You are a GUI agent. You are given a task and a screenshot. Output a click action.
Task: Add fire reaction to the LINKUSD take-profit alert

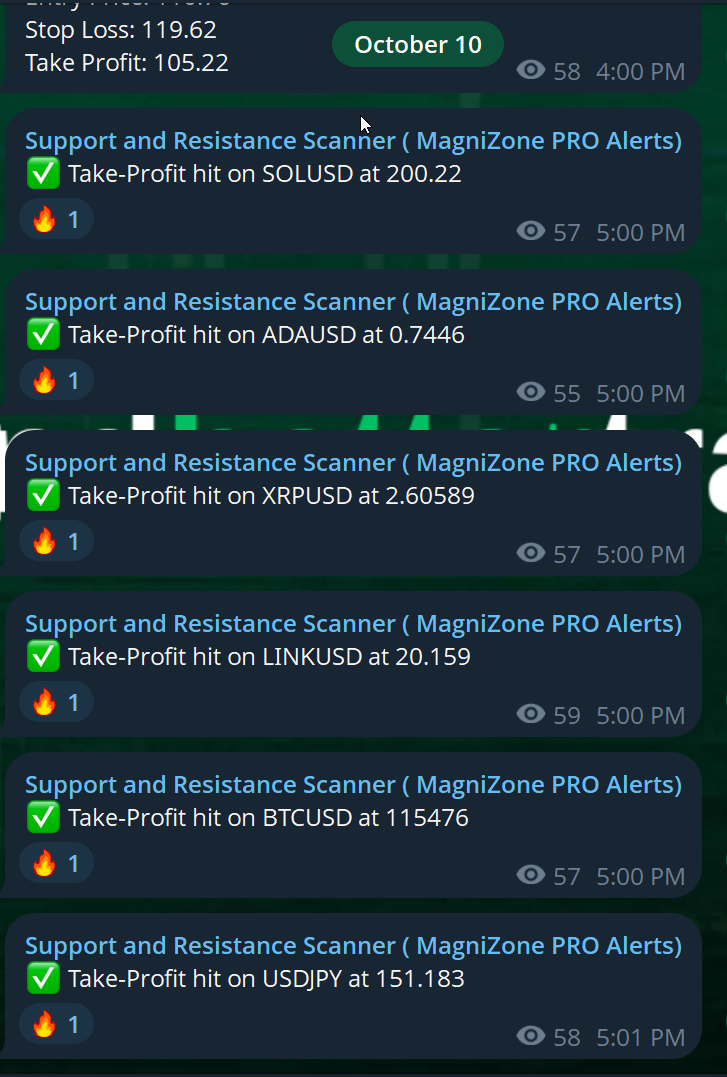(x=56, y=702)
